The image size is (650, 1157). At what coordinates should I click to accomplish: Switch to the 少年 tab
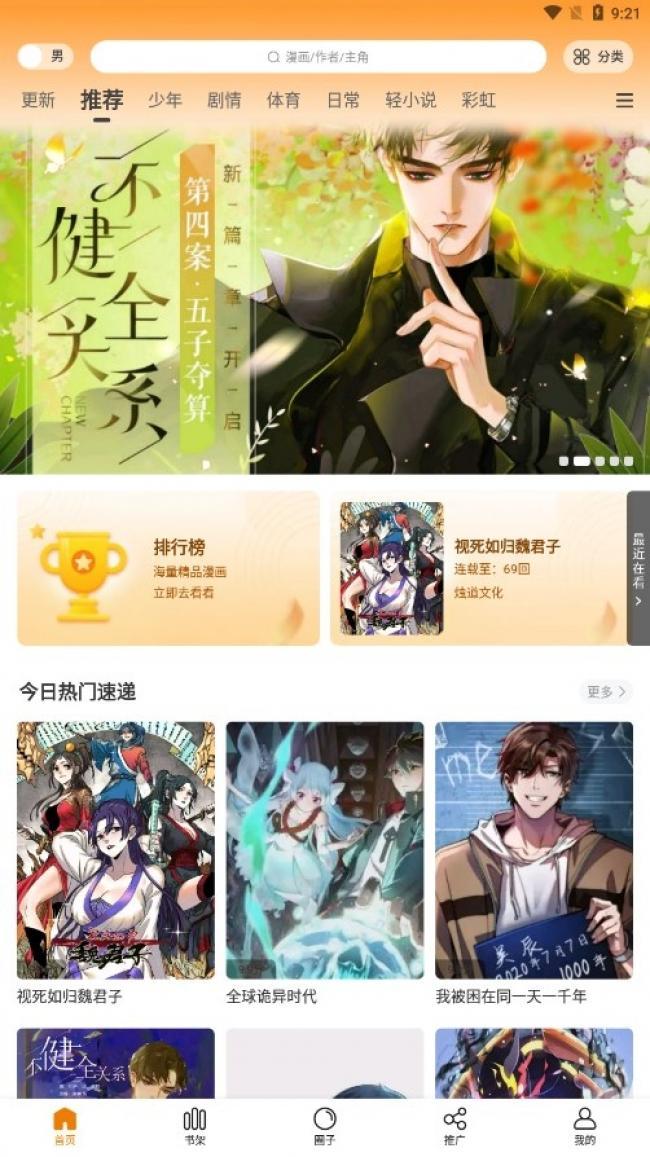[165, 100]
